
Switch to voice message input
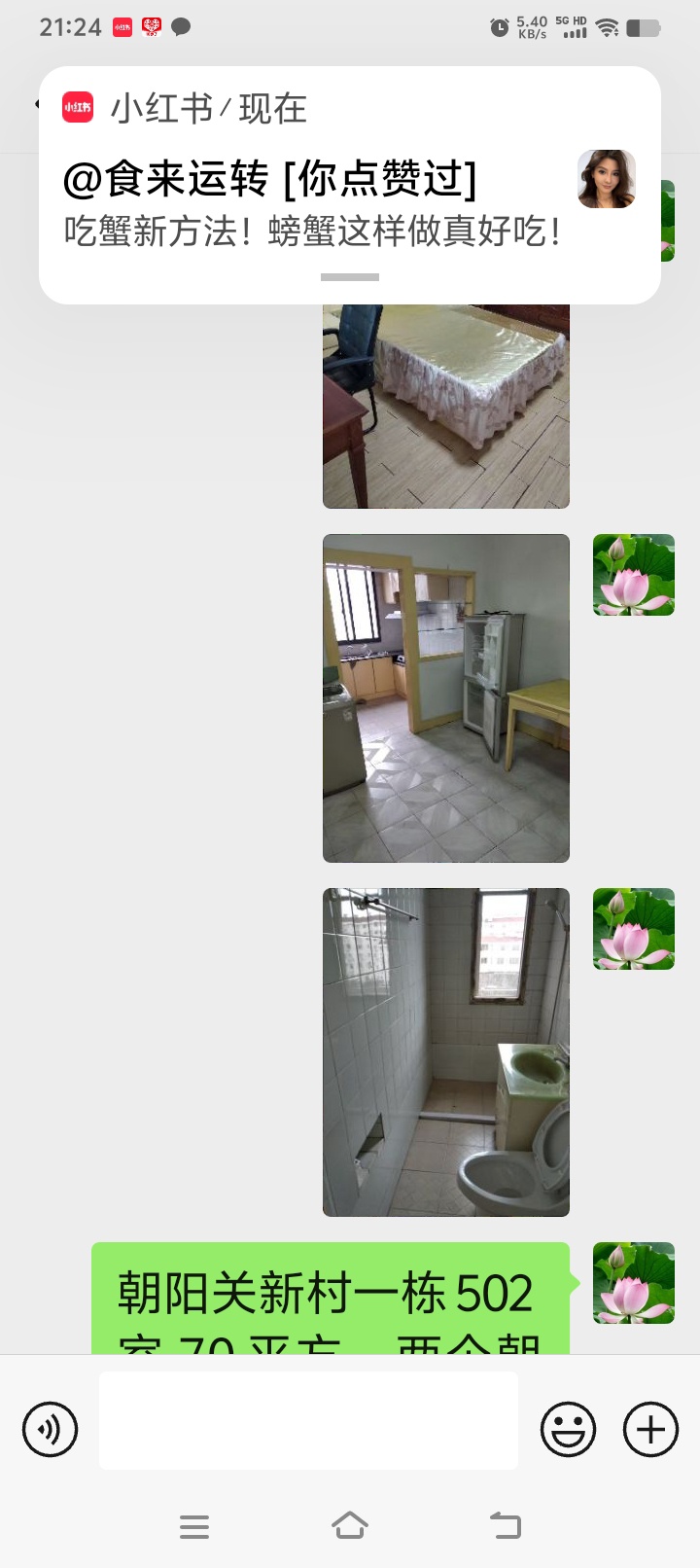[x=50, y=1429]
